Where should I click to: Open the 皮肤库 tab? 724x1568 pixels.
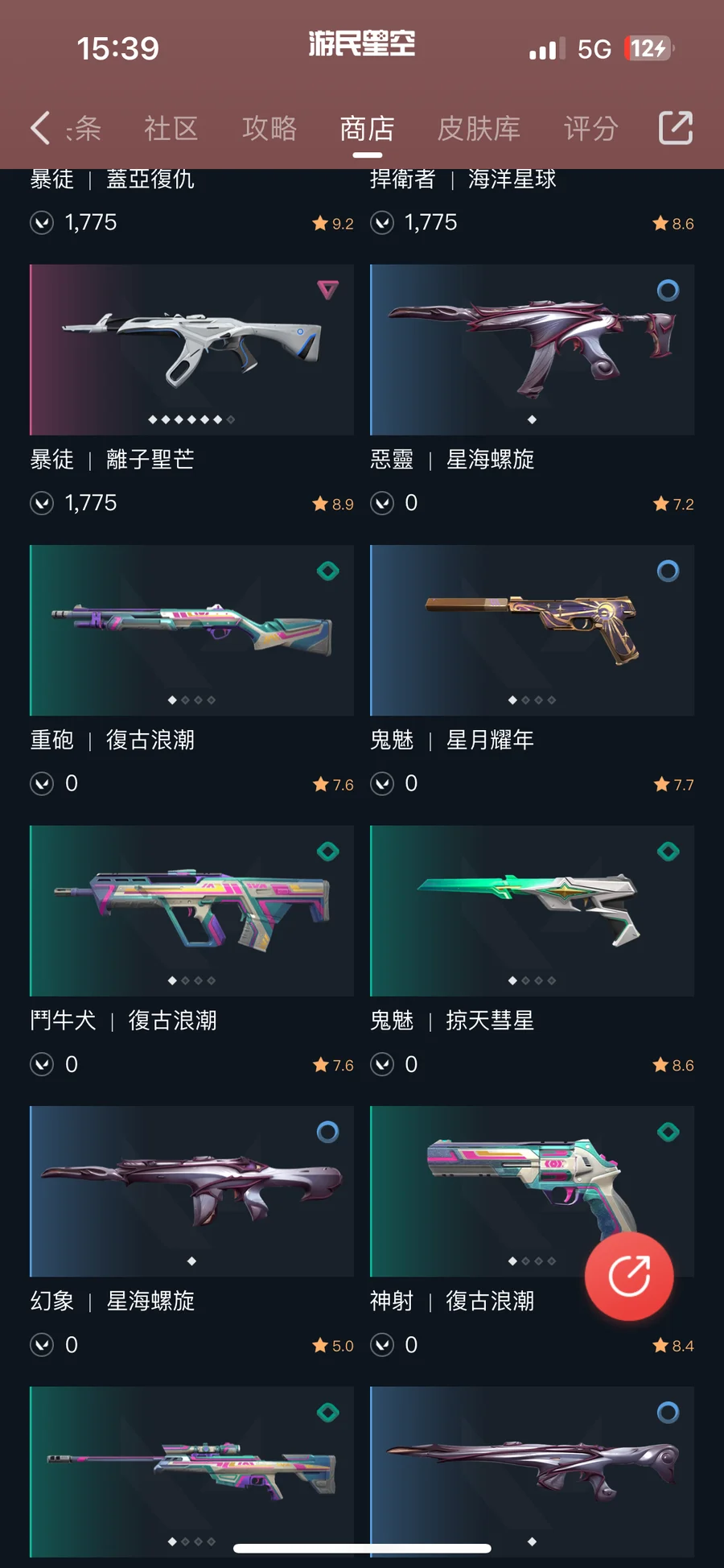tap(479, 128)
